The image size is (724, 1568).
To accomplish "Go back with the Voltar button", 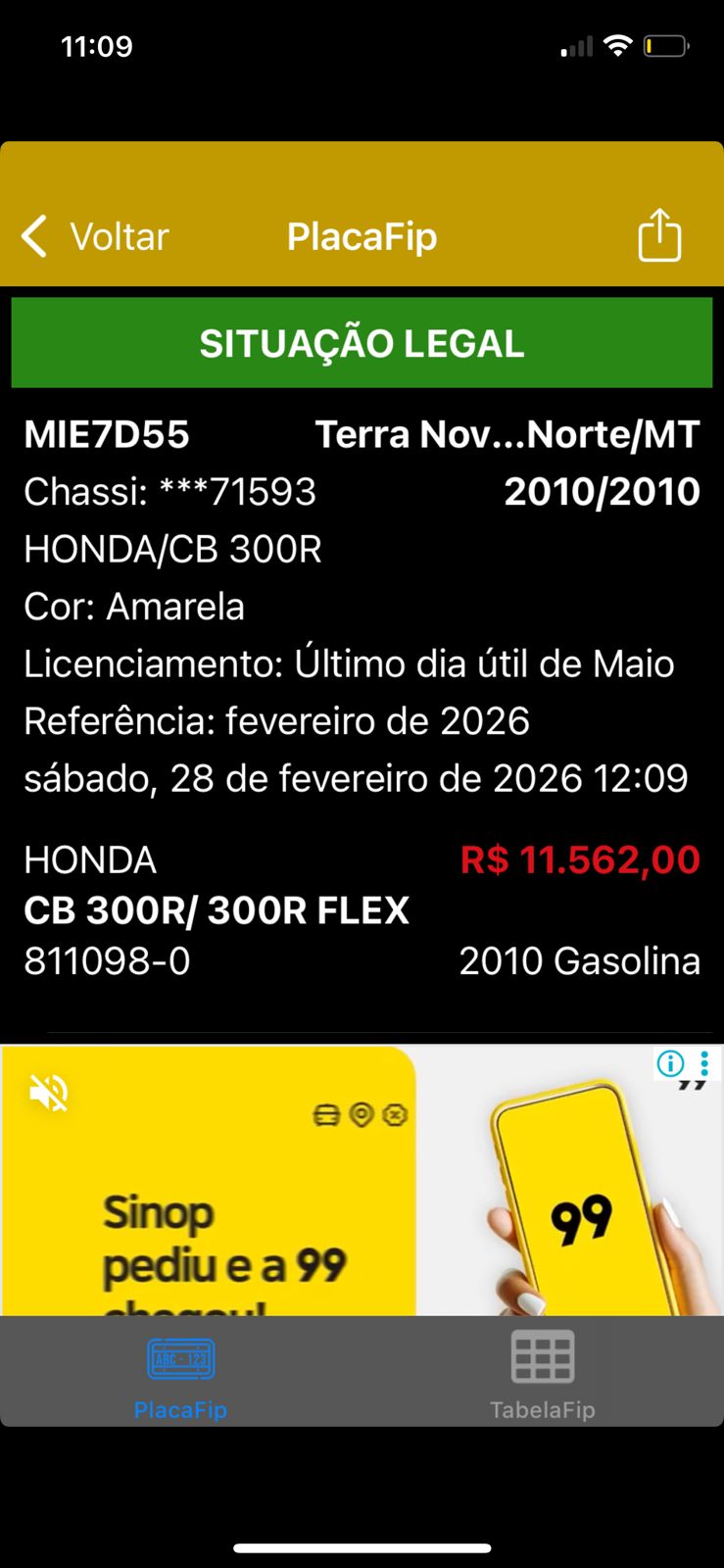I will [95, 237].
